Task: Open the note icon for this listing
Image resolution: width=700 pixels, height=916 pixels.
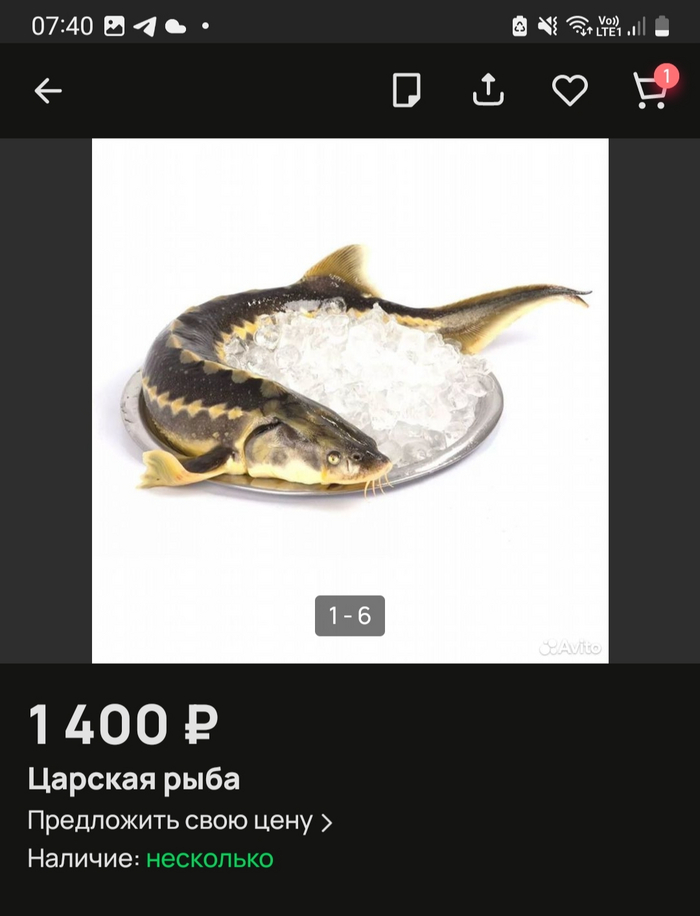Action: pos(406,91)
